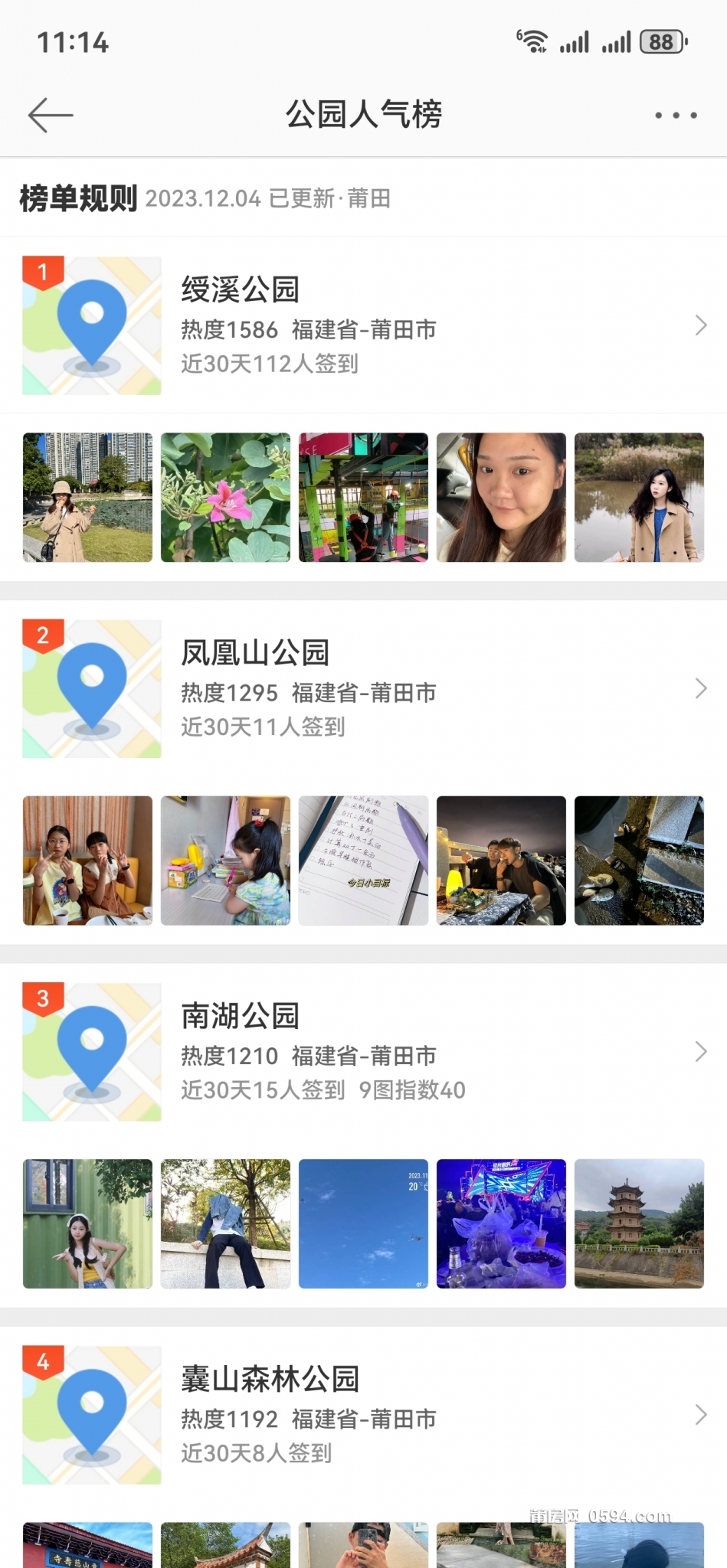Open 榜单规则 ranking rules
The width and height of the screenshot is (727, 1568).
click(78, 198)
